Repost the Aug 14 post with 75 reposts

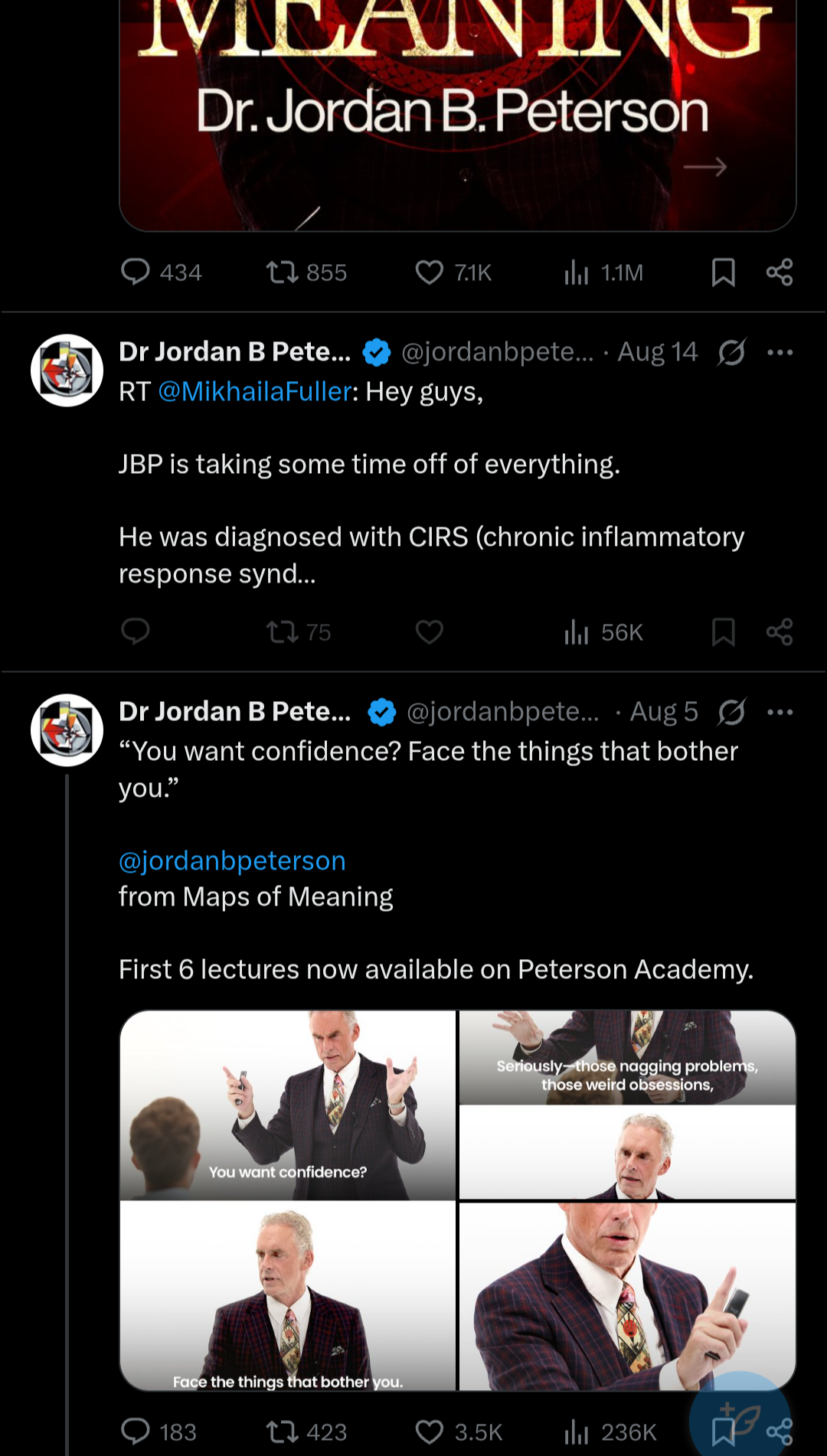click(x=282, y=632)
